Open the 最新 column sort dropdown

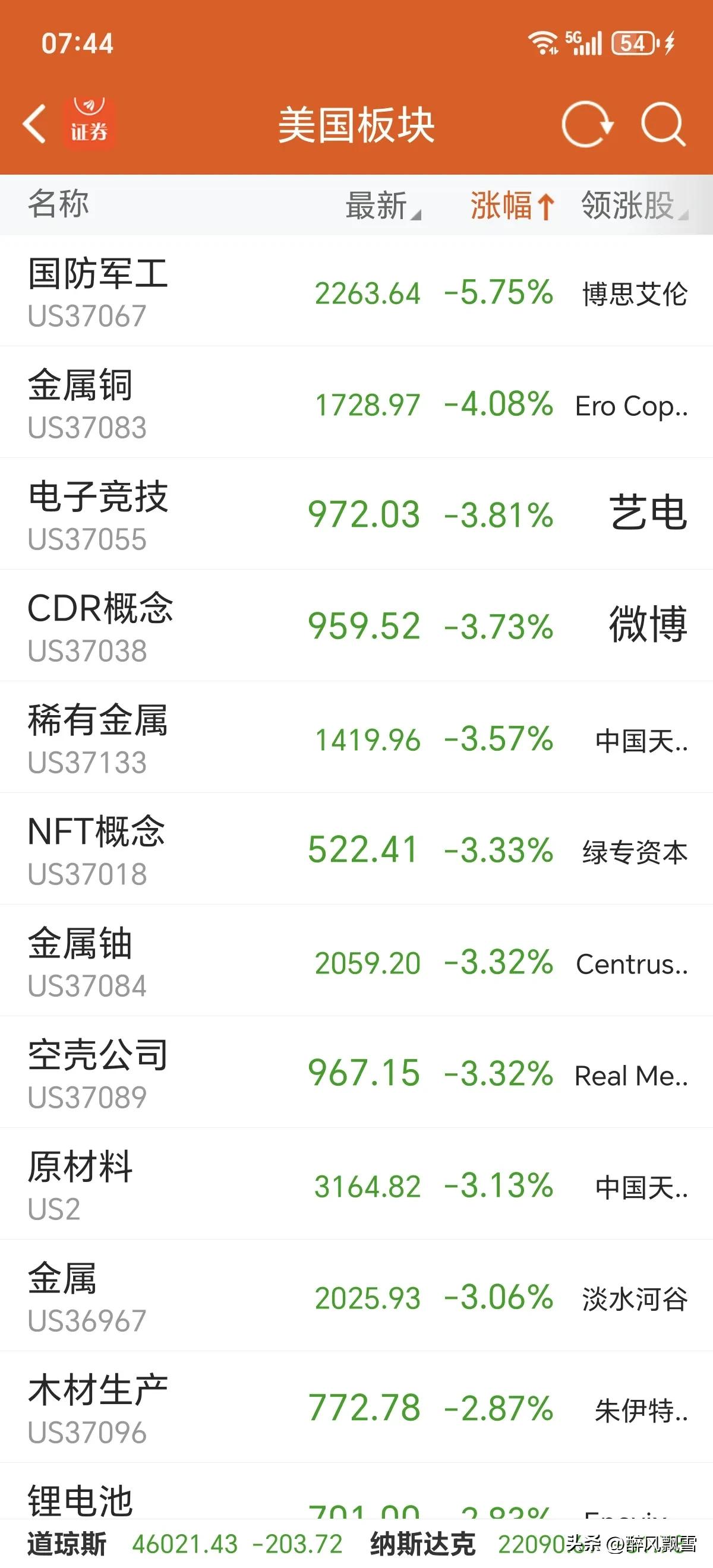click(418, 215)
